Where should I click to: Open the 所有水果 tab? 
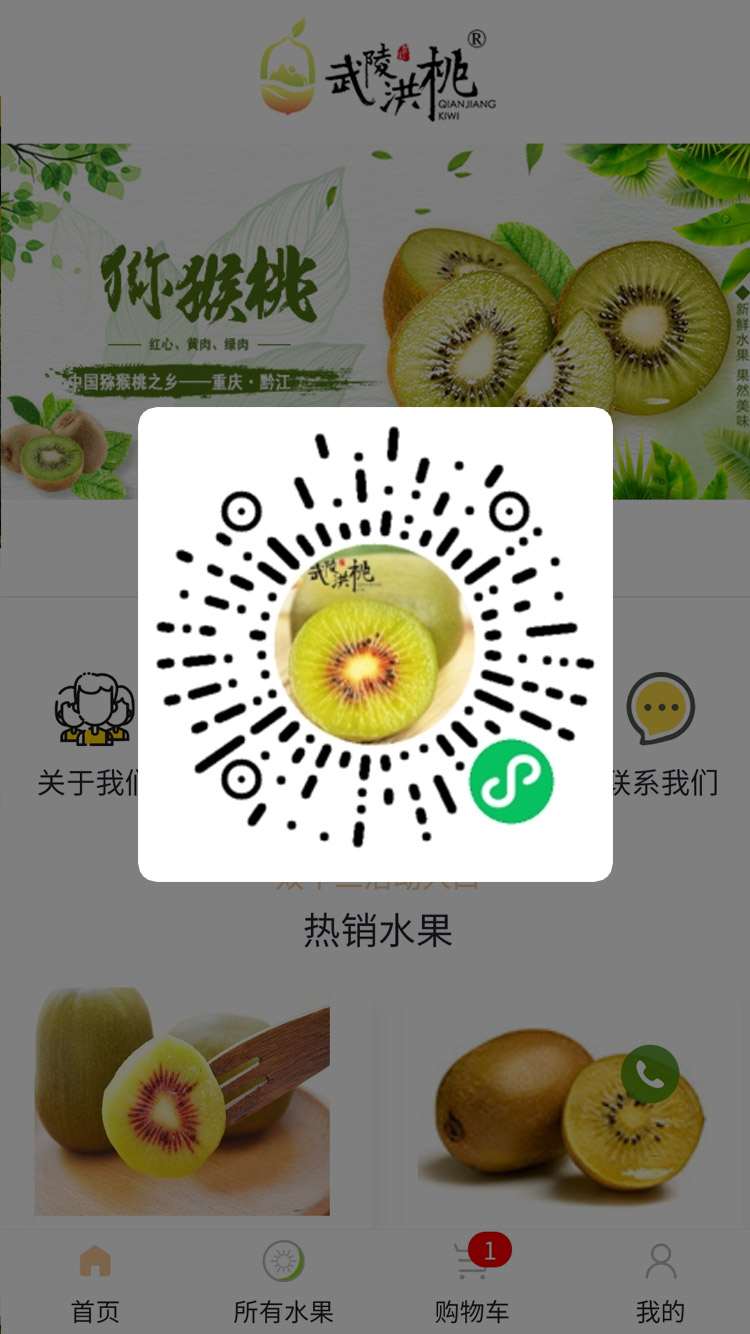[283, 1283]
